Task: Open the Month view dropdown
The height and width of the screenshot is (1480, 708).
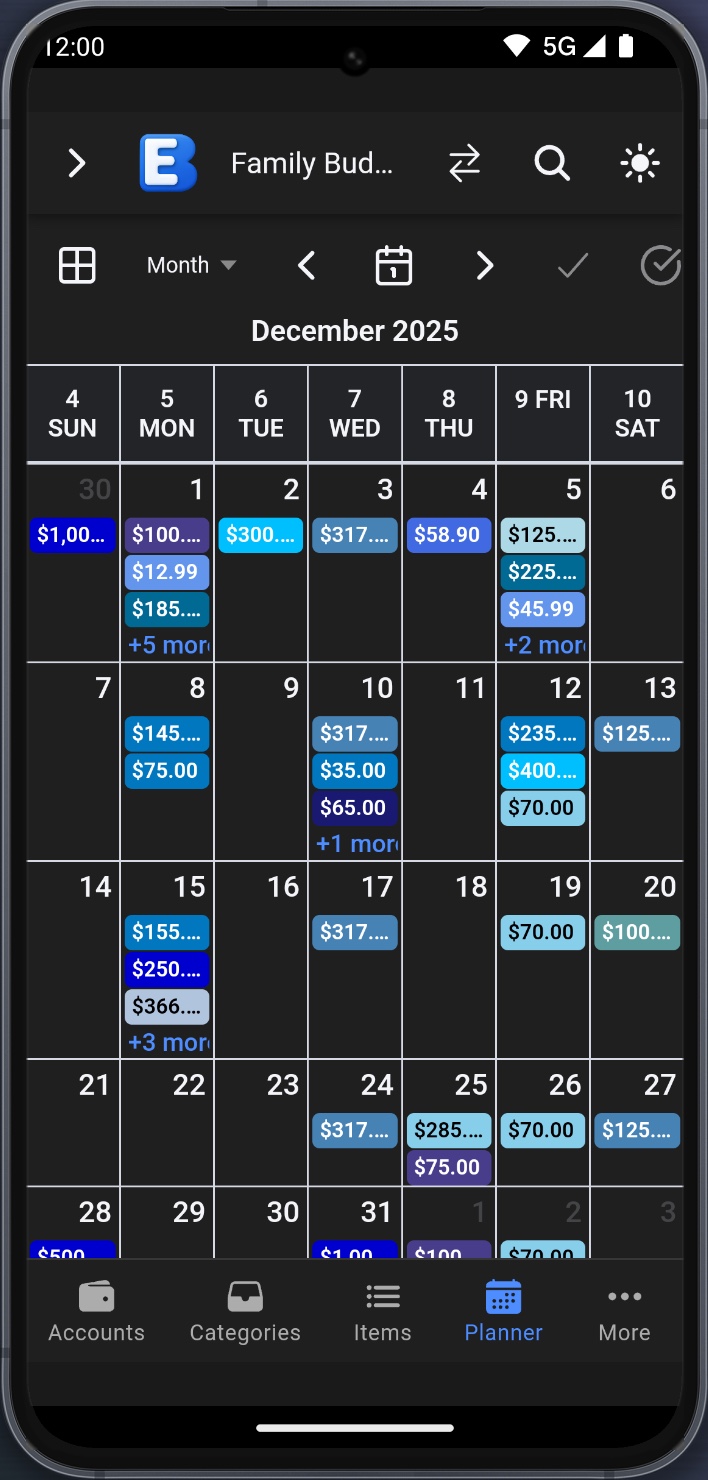Action: click(191, 265)
